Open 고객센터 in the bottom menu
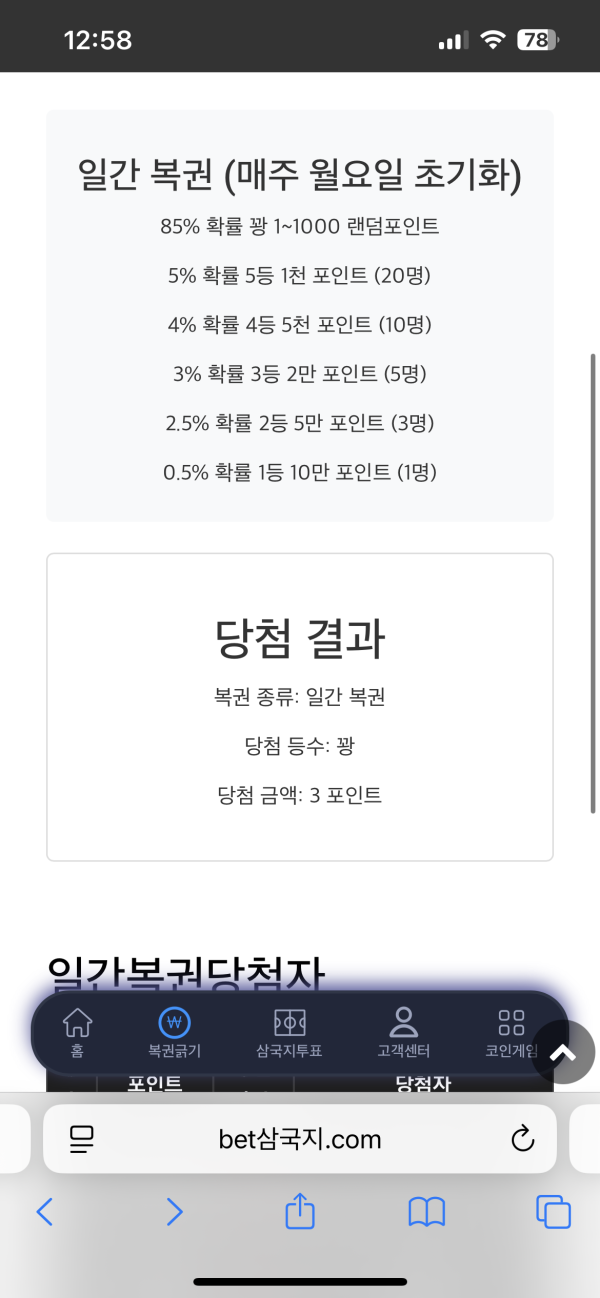 point(403,1033)
